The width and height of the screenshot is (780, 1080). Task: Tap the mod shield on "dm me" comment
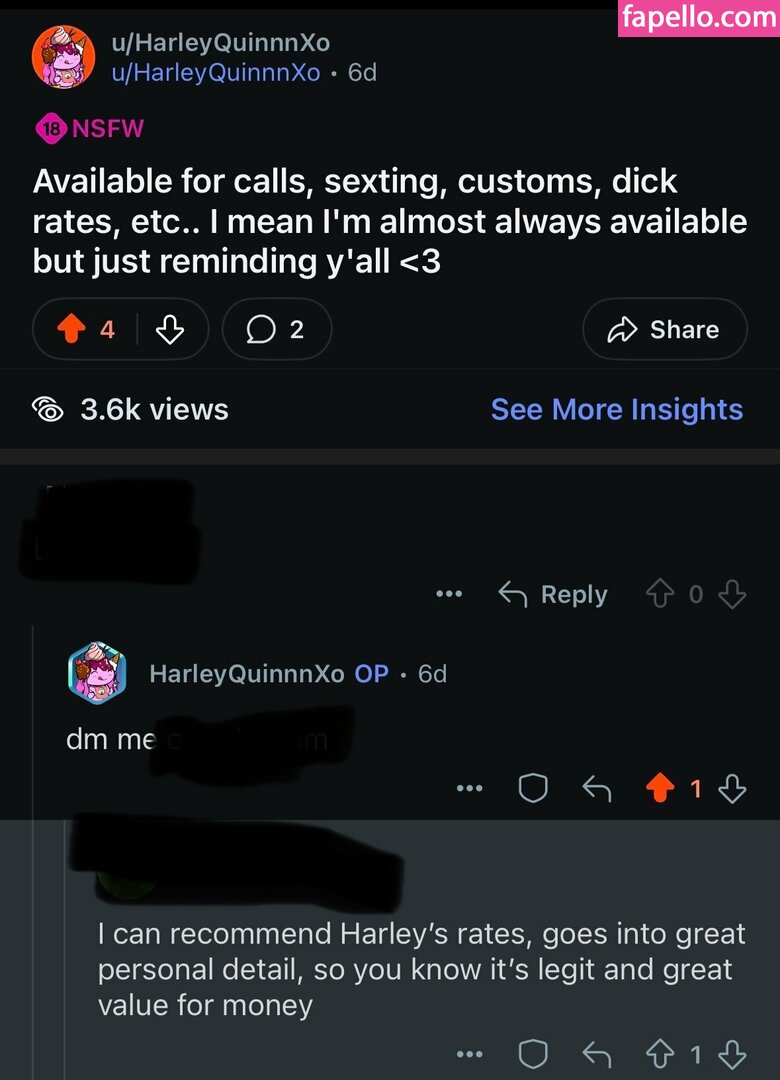tap(533, 790)
